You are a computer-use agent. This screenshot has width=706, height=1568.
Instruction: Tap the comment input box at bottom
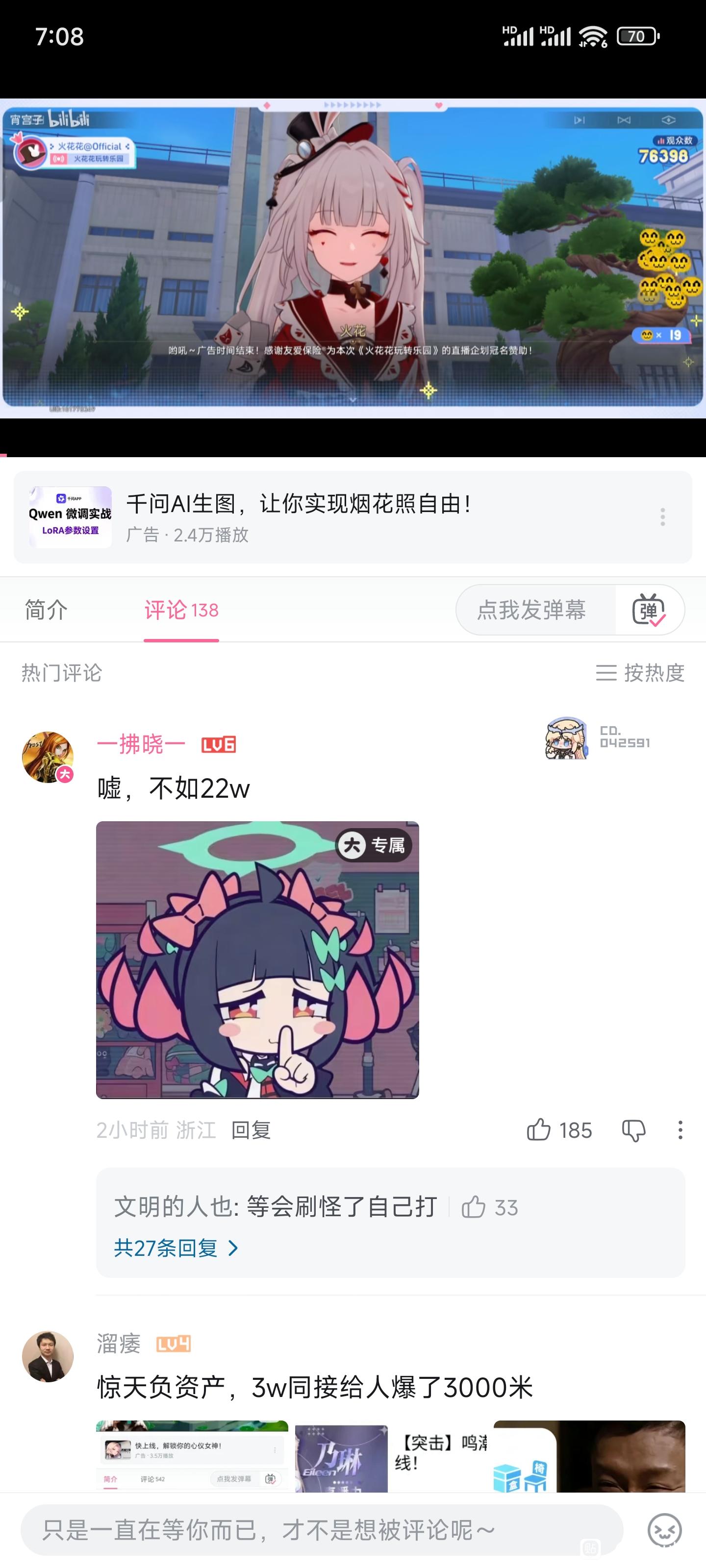[322, 1530]
